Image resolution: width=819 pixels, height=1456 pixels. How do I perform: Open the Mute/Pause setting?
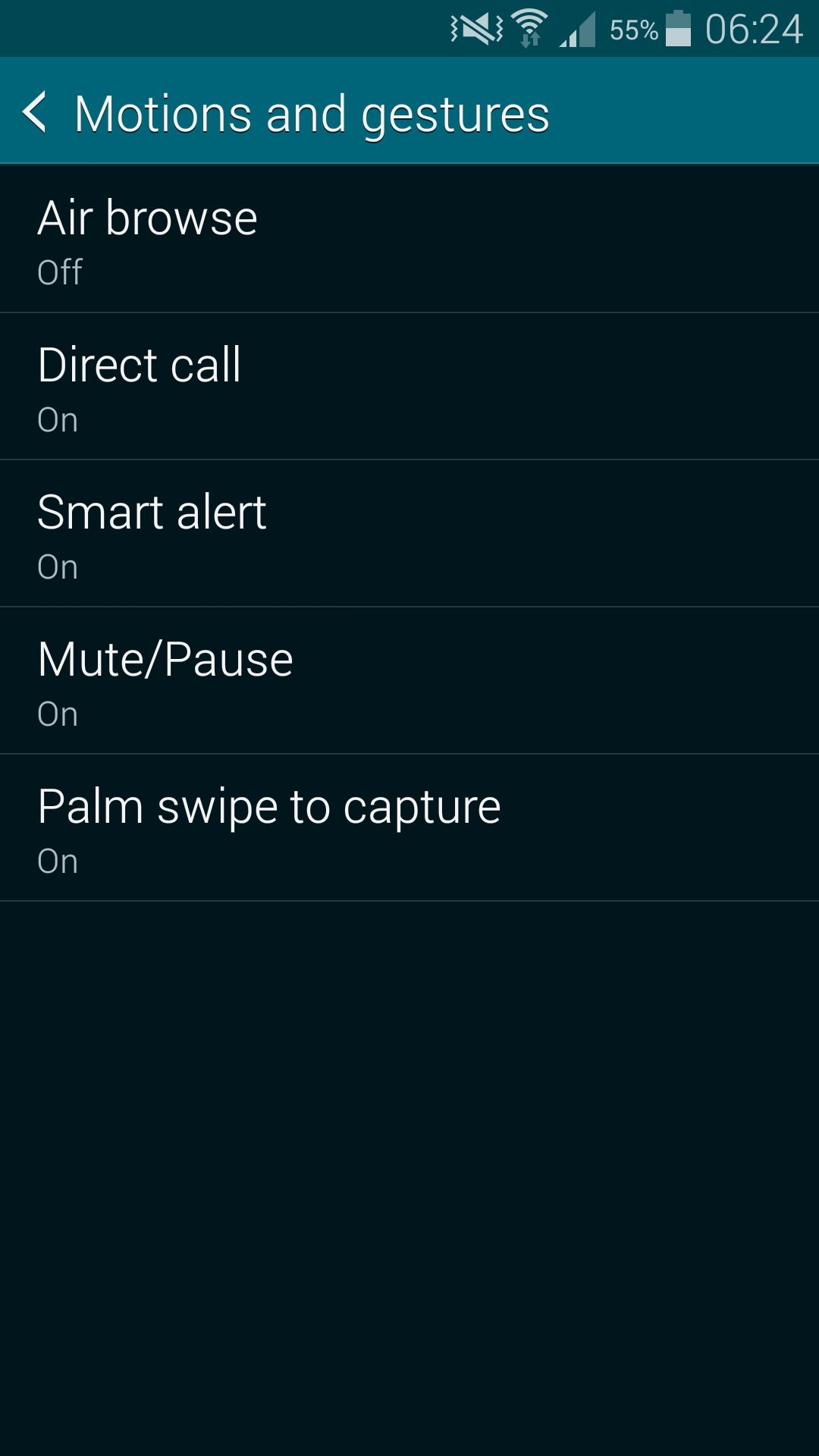409,680
